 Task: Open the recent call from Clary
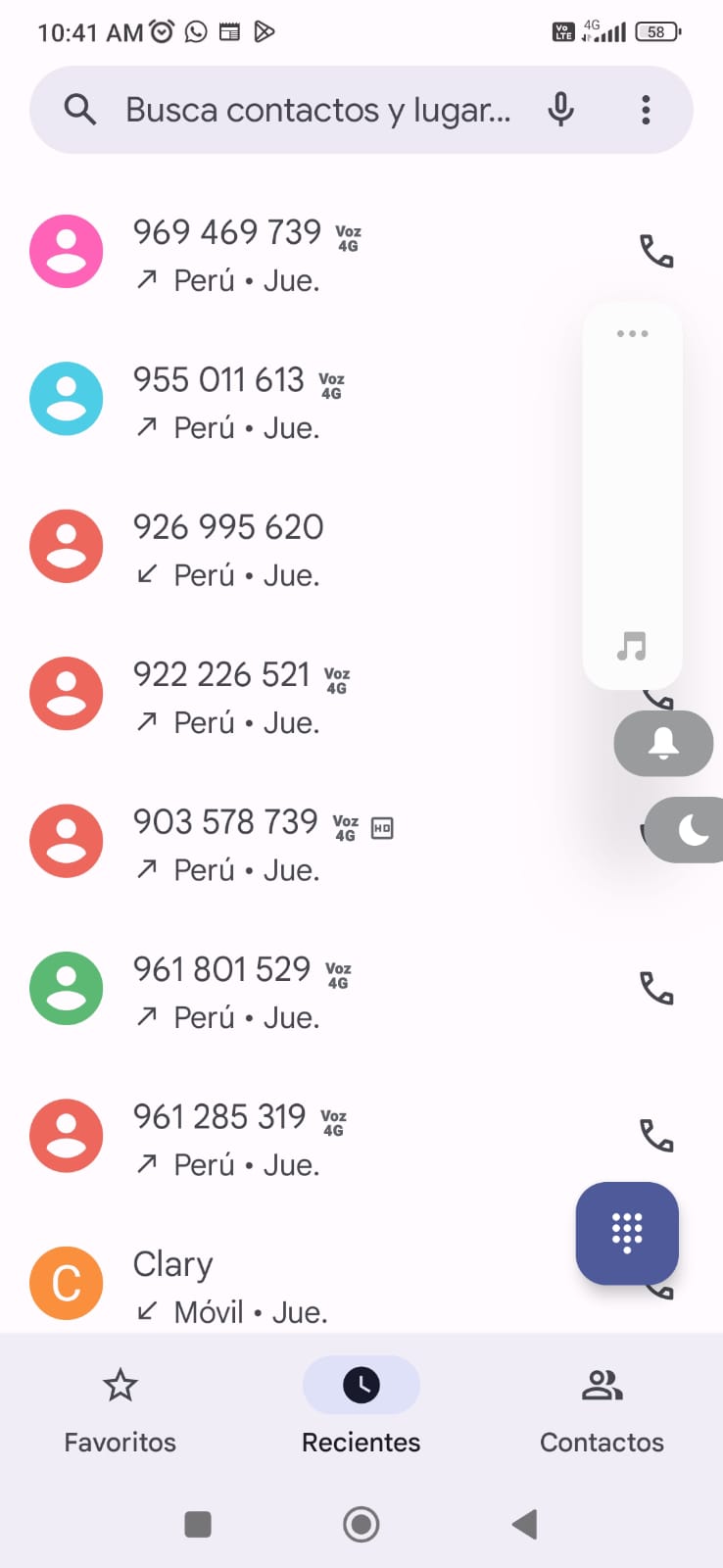[294, 1284]
